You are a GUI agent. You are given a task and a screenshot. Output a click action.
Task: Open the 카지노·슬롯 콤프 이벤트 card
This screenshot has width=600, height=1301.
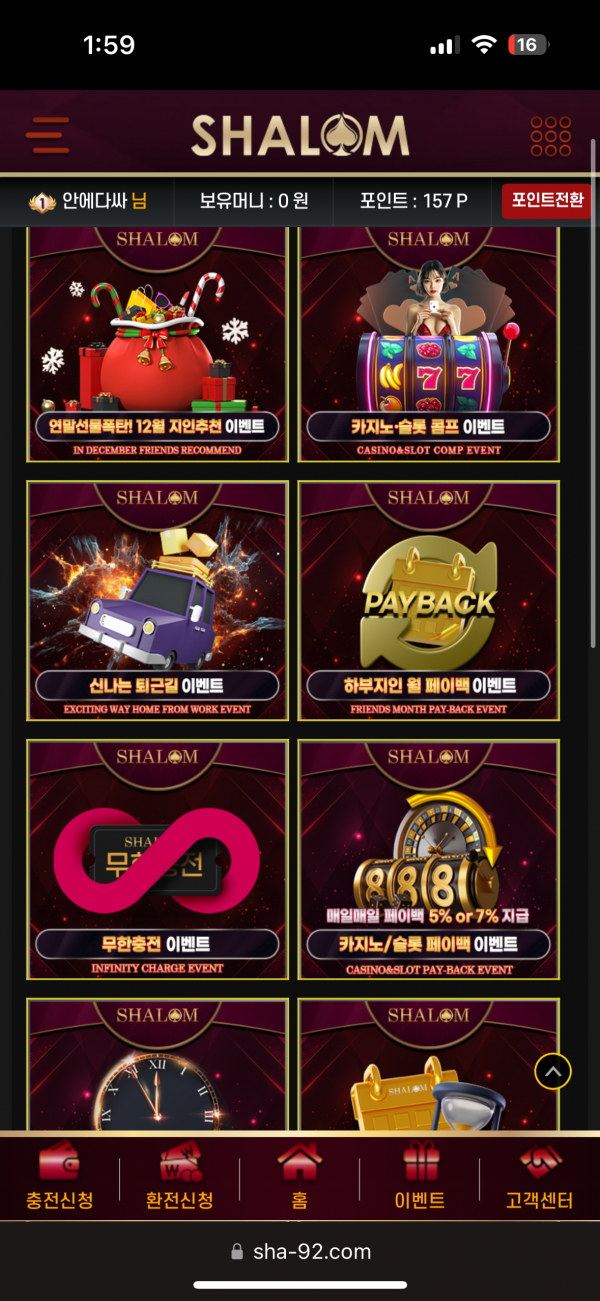(428, 345)
